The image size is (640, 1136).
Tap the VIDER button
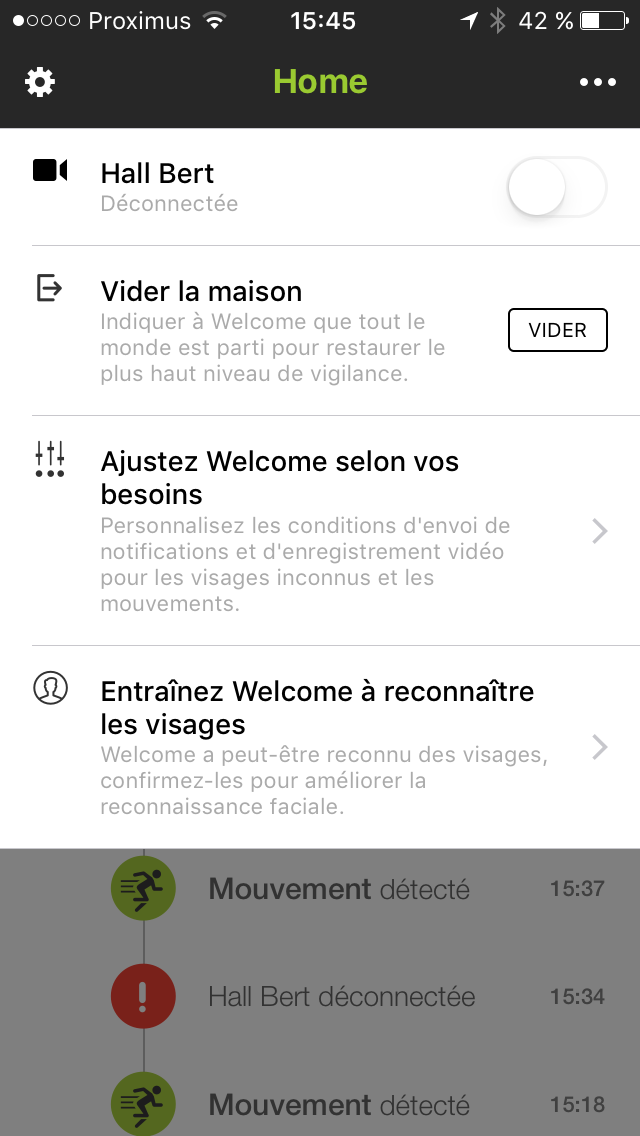point(557,331)
